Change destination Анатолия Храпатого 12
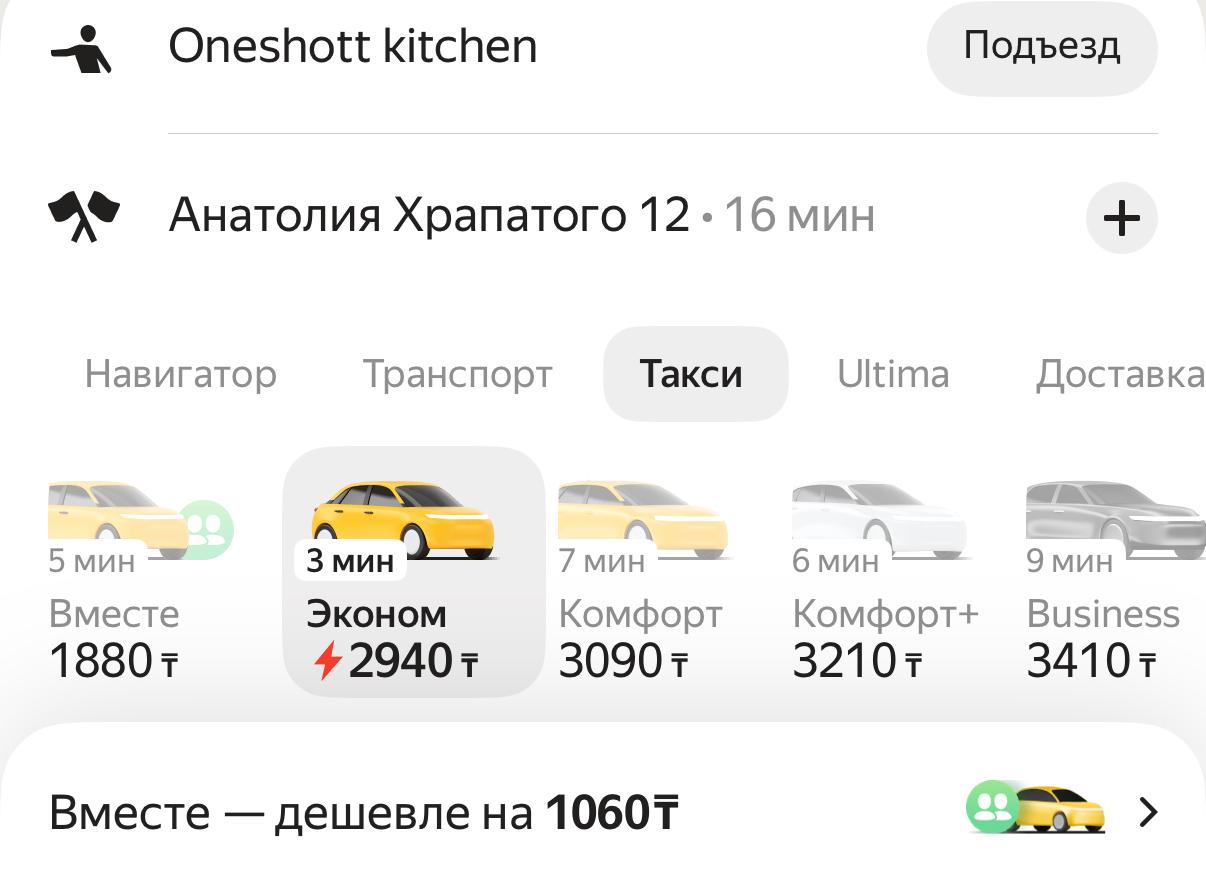 [x=429, y=215]
